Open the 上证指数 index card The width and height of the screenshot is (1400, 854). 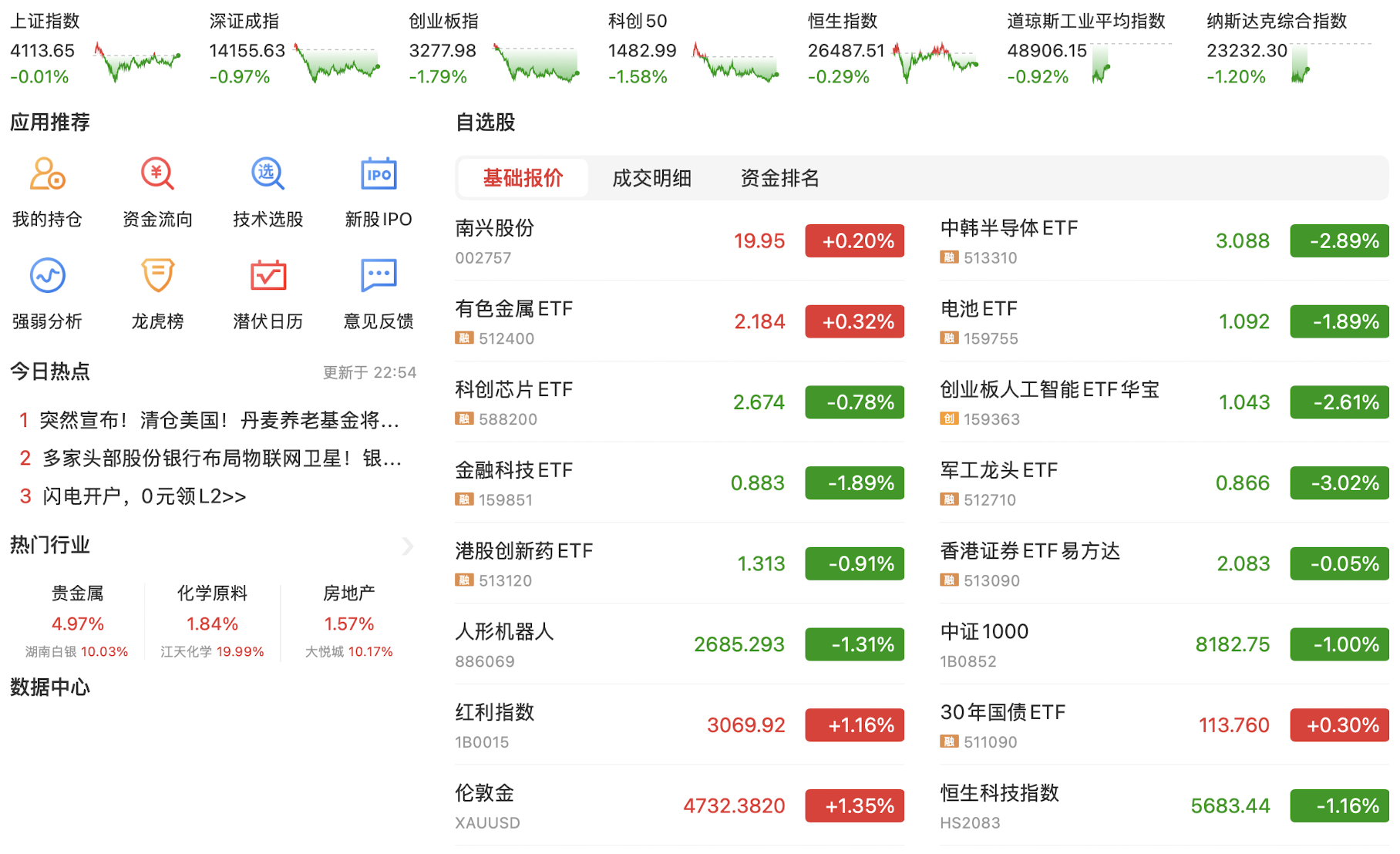[x=95, y=49]
